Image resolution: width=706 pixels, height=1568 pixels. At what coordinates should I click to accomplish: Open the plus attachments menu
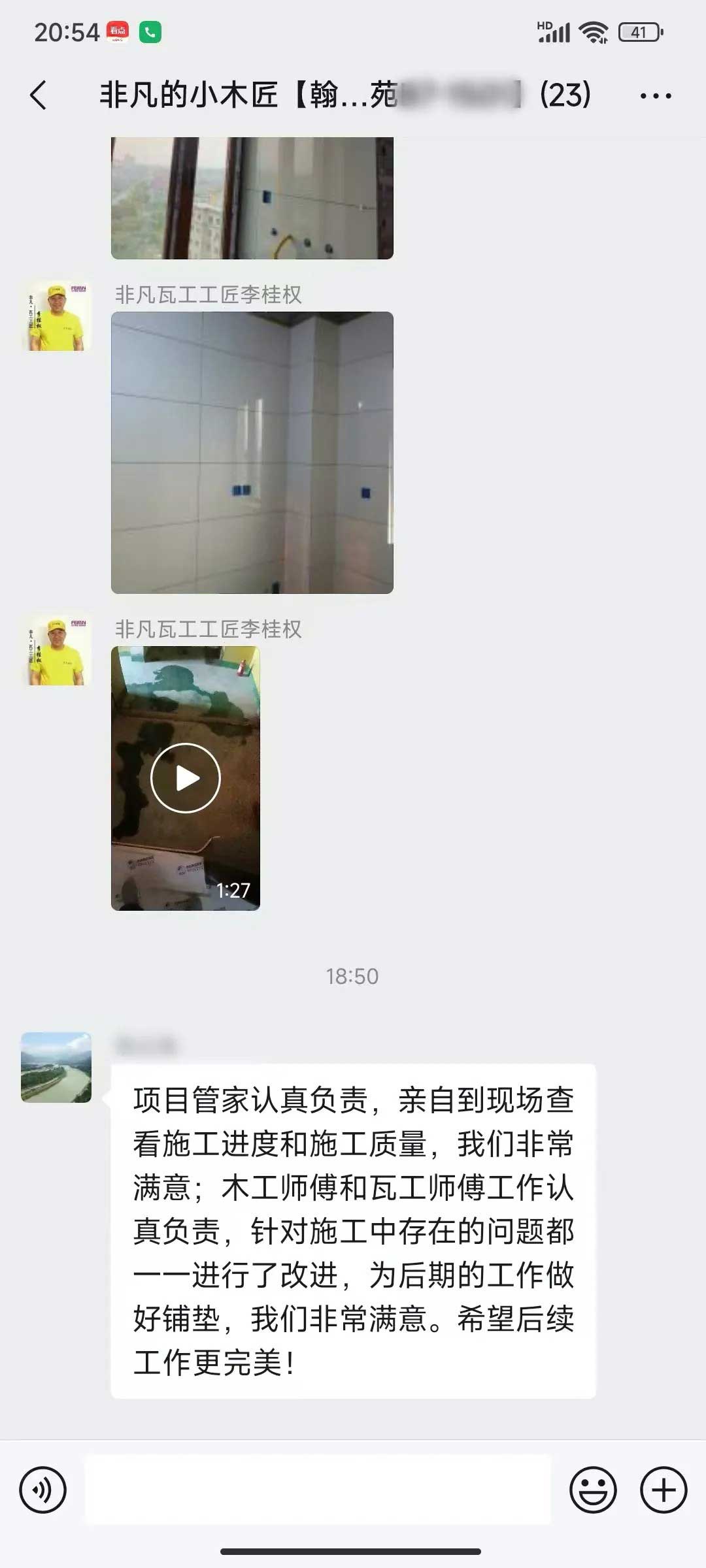[x=663, y=1490]
